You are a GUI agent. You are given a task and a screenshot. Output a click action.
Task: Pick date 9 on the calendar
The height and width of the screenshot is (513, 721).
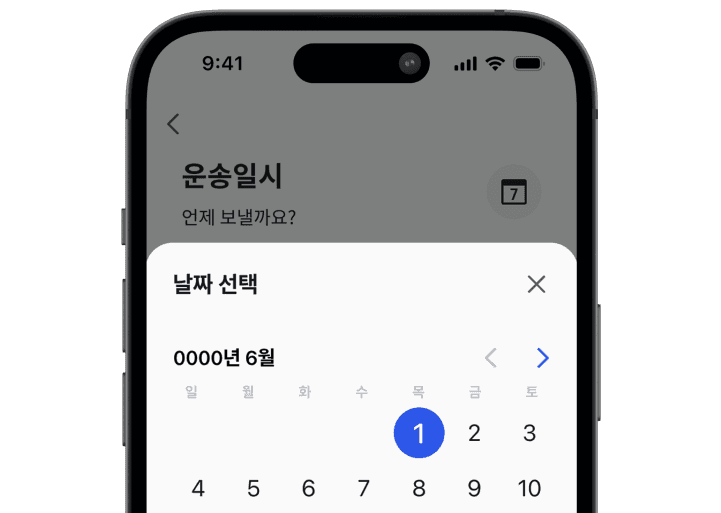pos(474,489)
